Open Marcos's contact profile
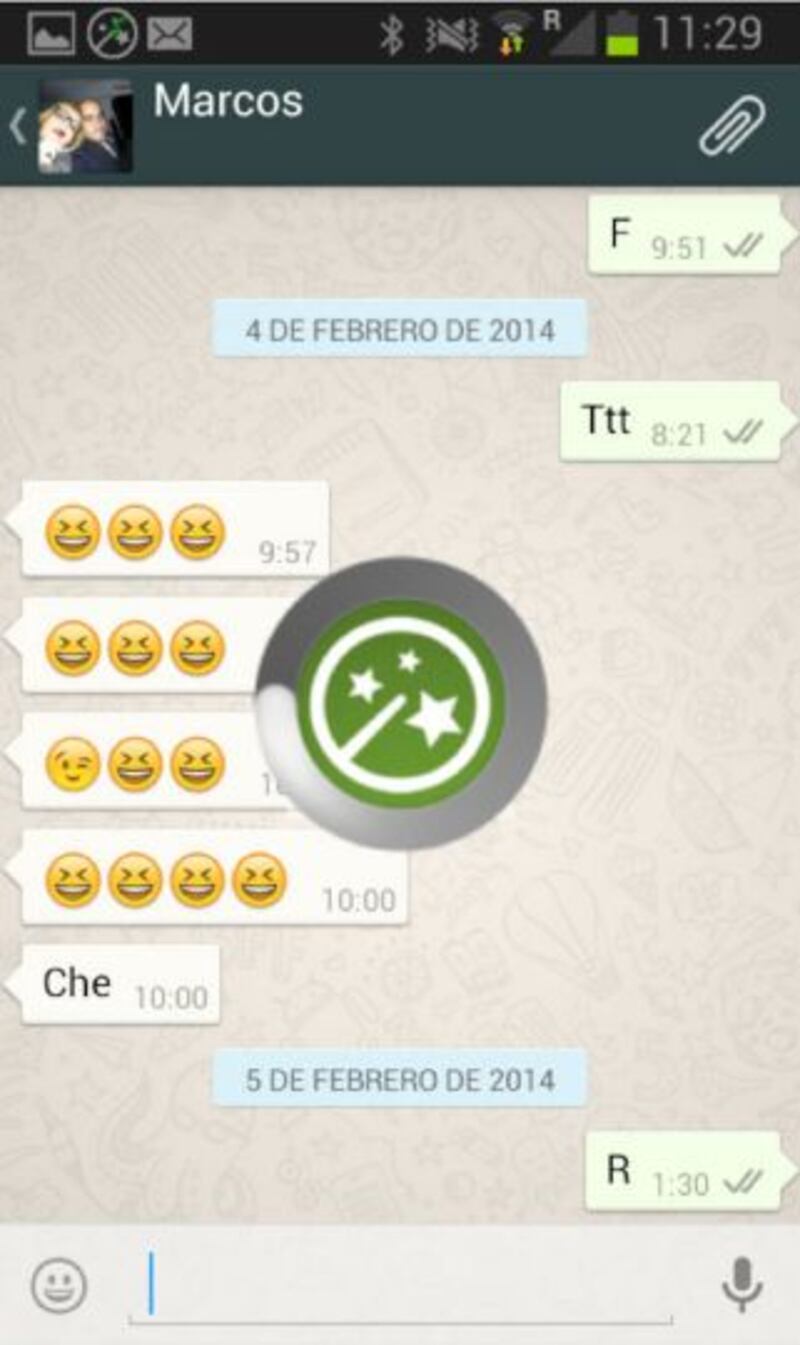800x1345 pixels. point(228,102)
